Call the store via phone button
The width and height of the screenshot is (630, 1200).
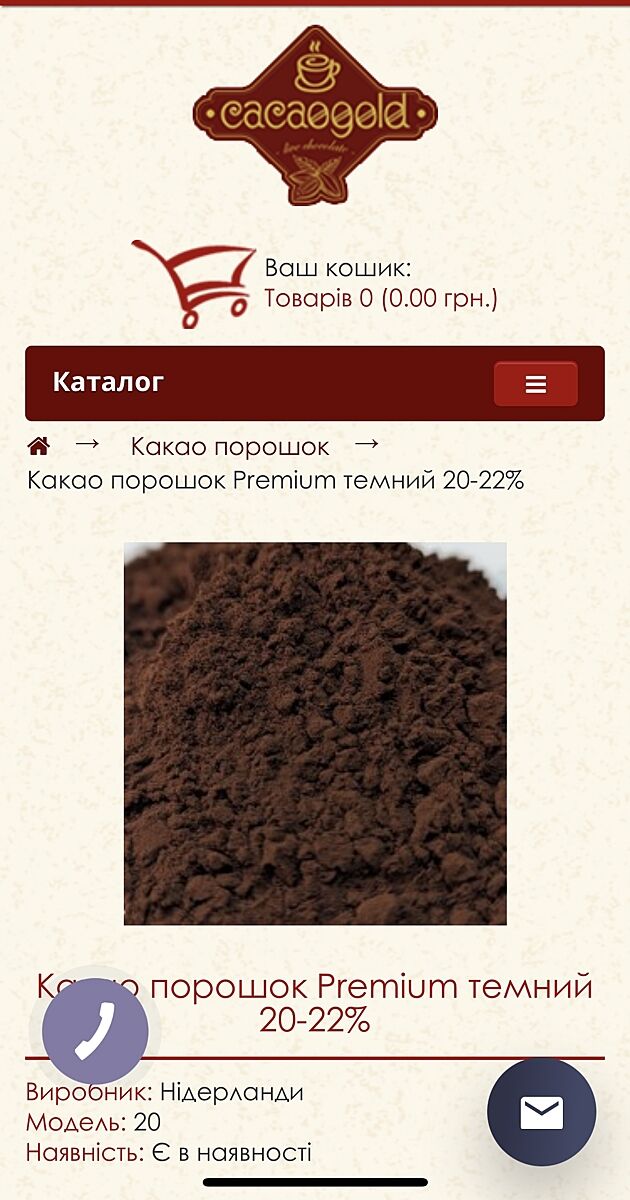click(95, 1030)
